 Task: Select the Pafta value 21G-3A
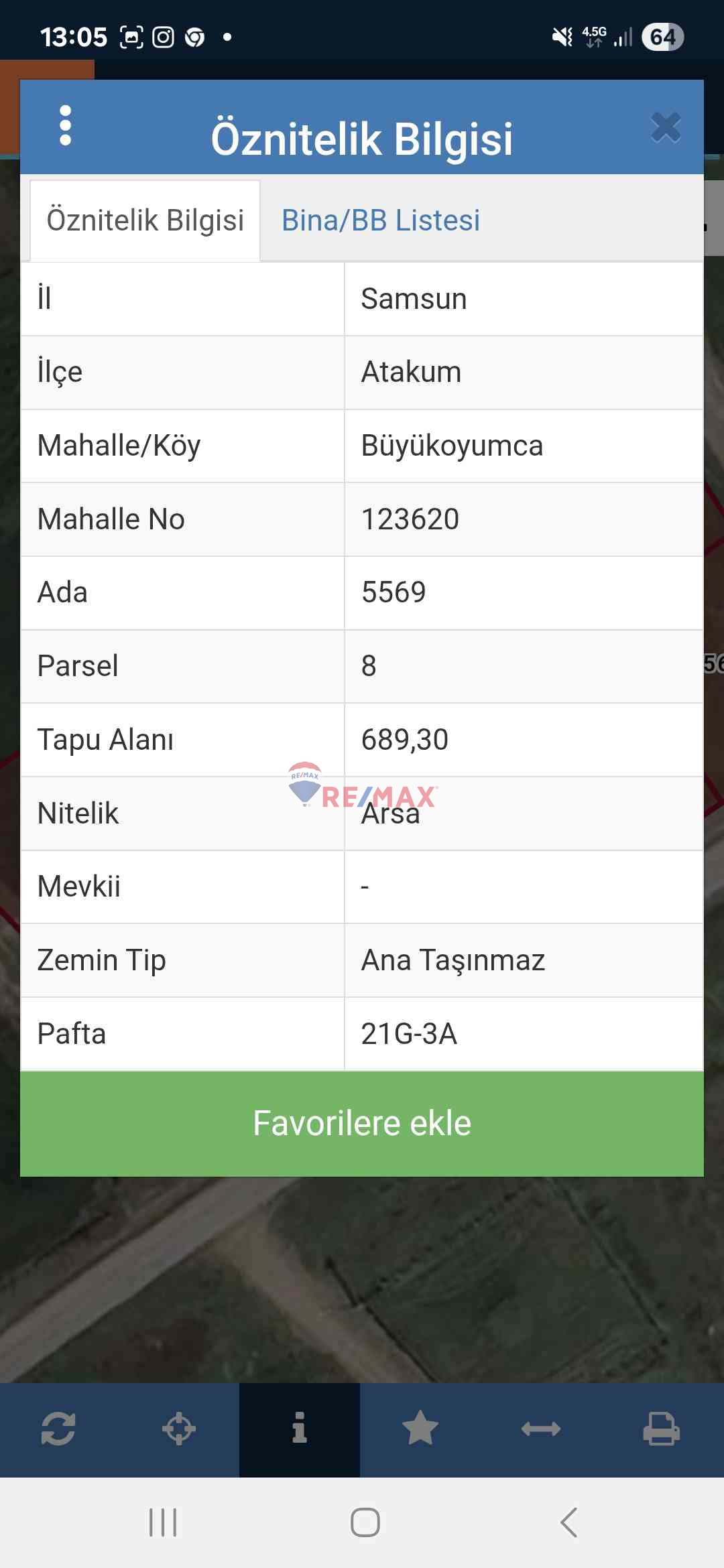[408, 1033]
